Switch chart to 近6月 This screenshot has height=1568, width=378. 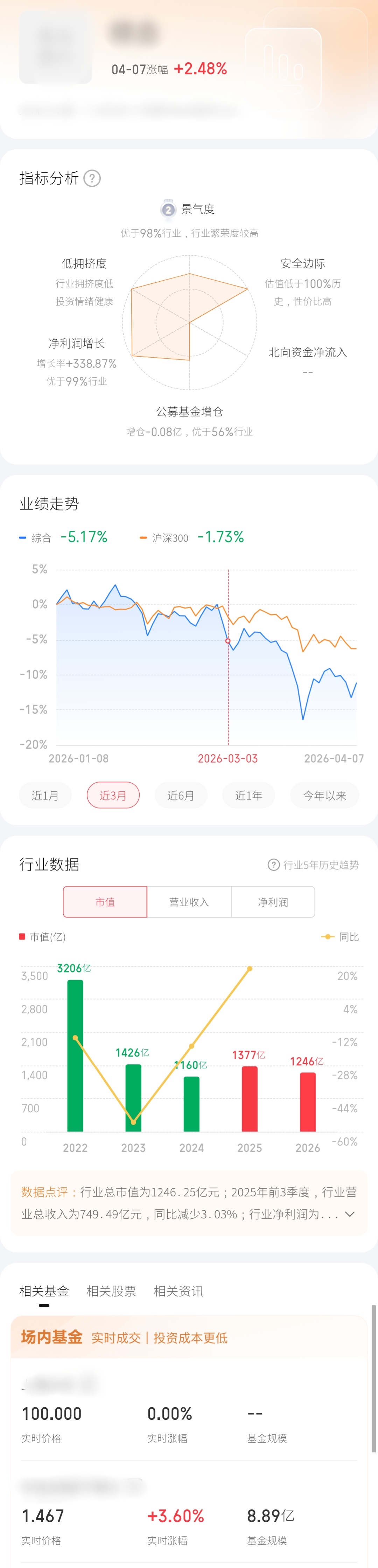[x=181, y=795]
